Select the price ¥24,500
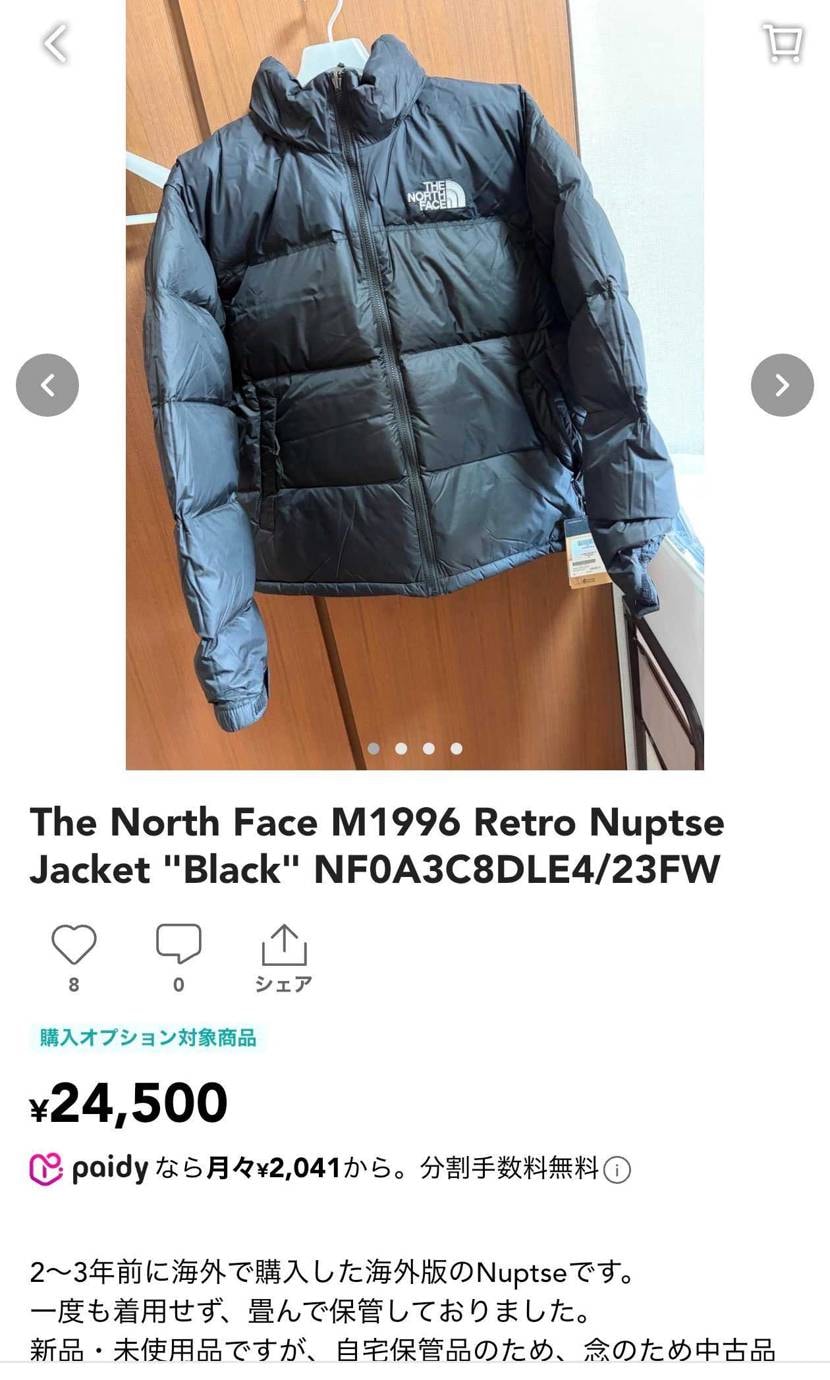The height and width of the screenshot is (1380, 830). tap(128, 1103)
